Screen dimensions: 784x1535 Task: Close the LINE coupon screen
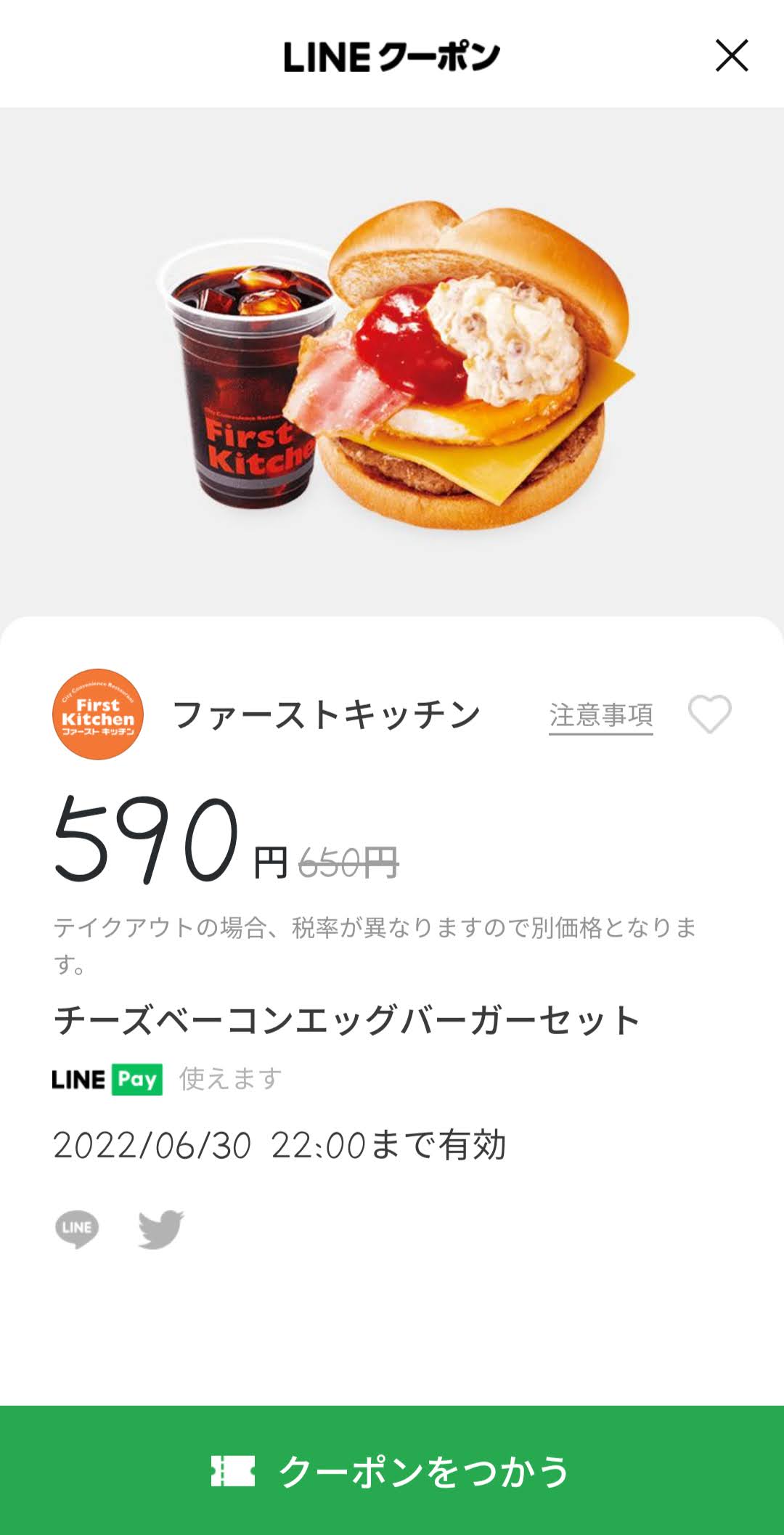731,56
